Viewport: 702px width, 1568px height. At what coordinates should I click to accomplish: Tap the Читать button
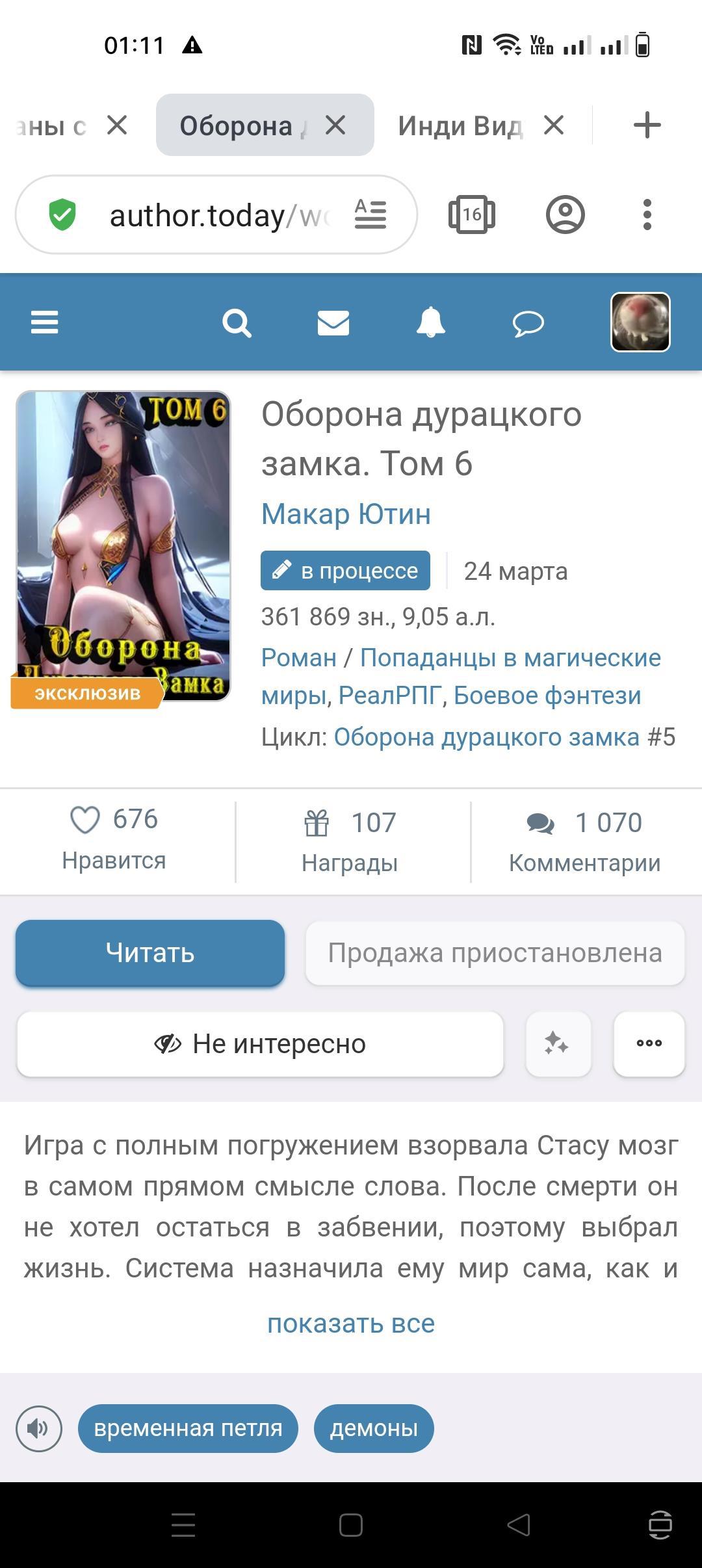point(150,953)
